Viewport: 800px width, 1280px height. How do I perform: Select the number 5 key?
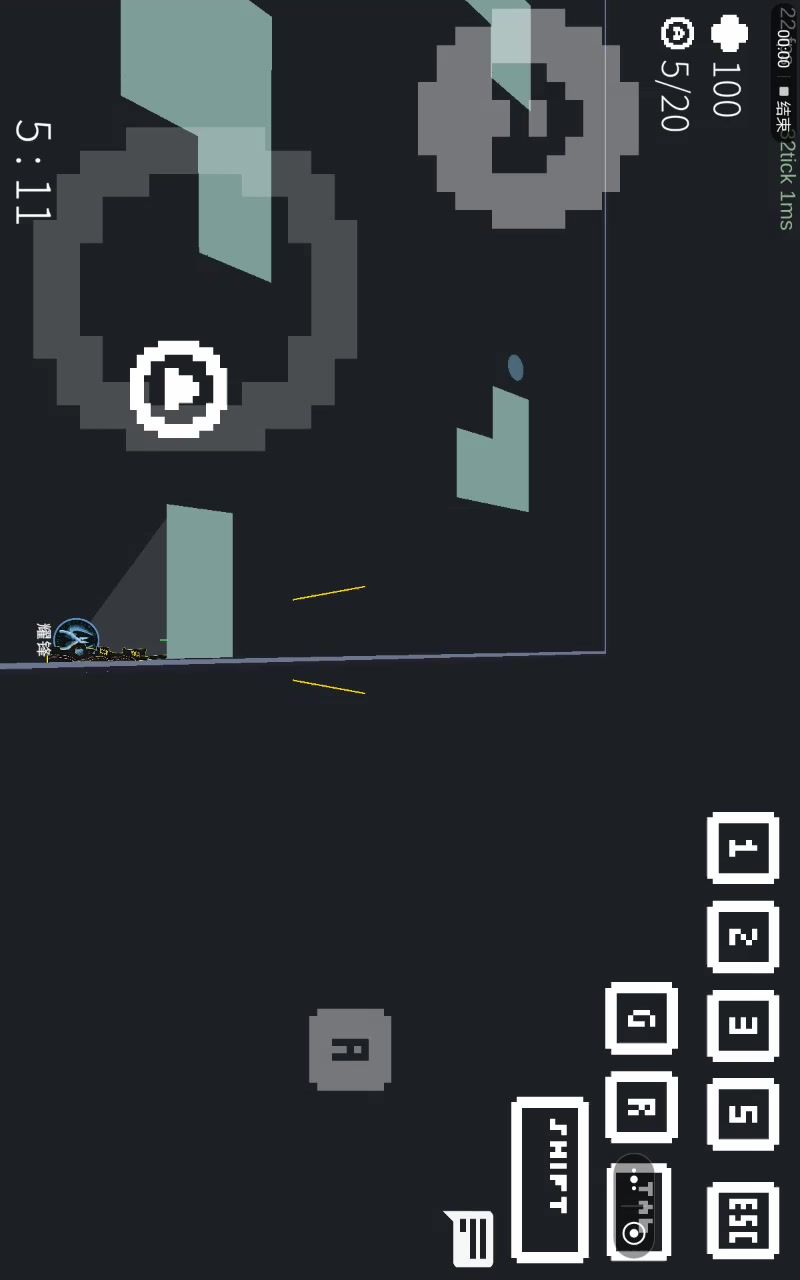coord(742,1115)
